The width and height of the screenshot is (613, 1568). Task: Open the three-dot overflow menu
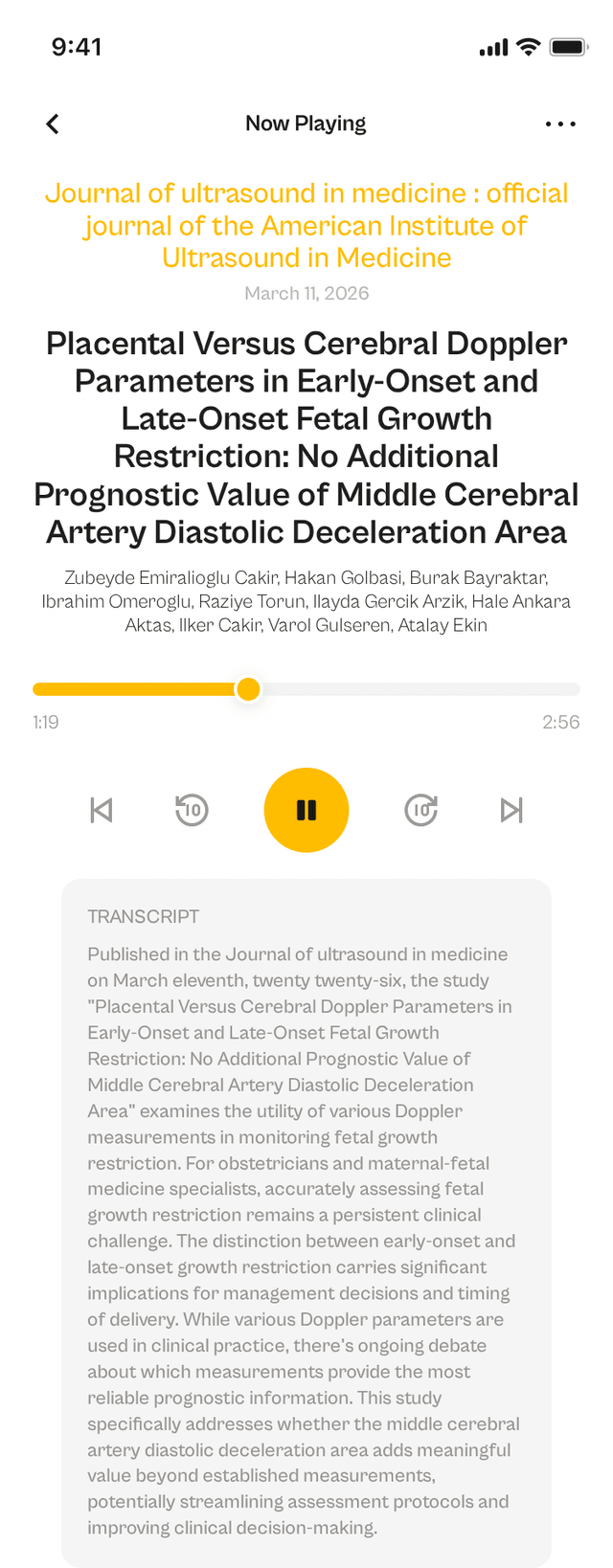coord(560,123)
